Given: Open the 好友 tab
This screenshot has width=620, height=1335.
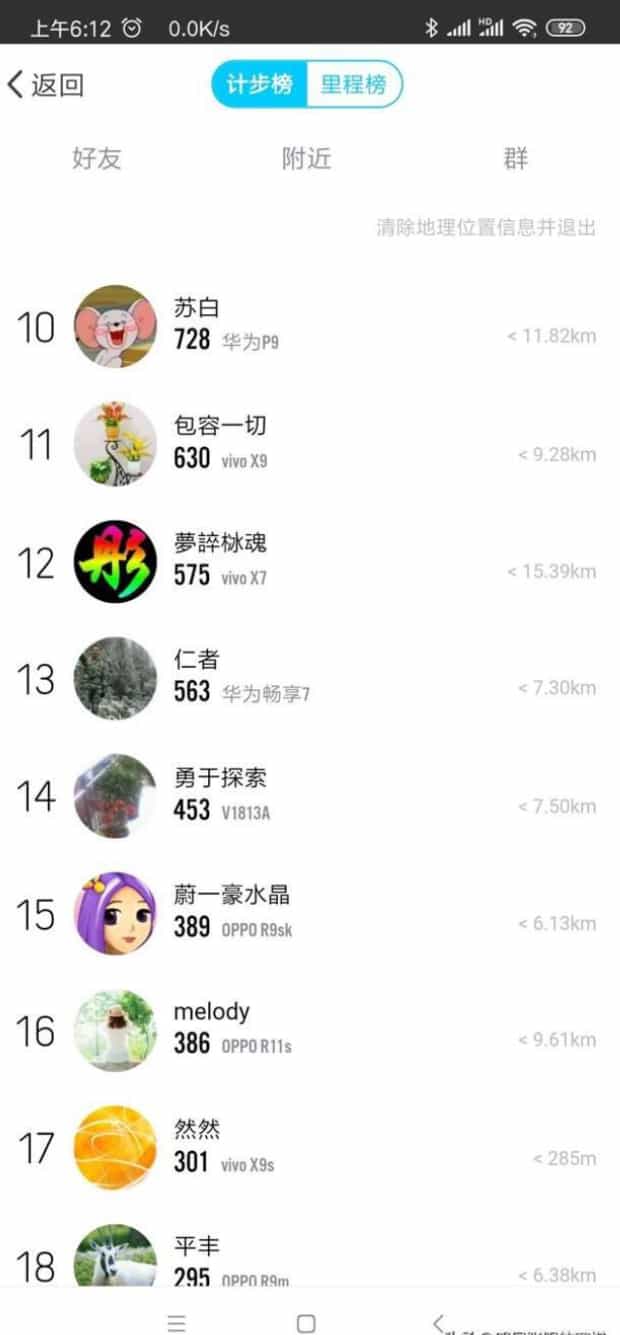Looking at the screenshot, I should [x=97, y=158].
